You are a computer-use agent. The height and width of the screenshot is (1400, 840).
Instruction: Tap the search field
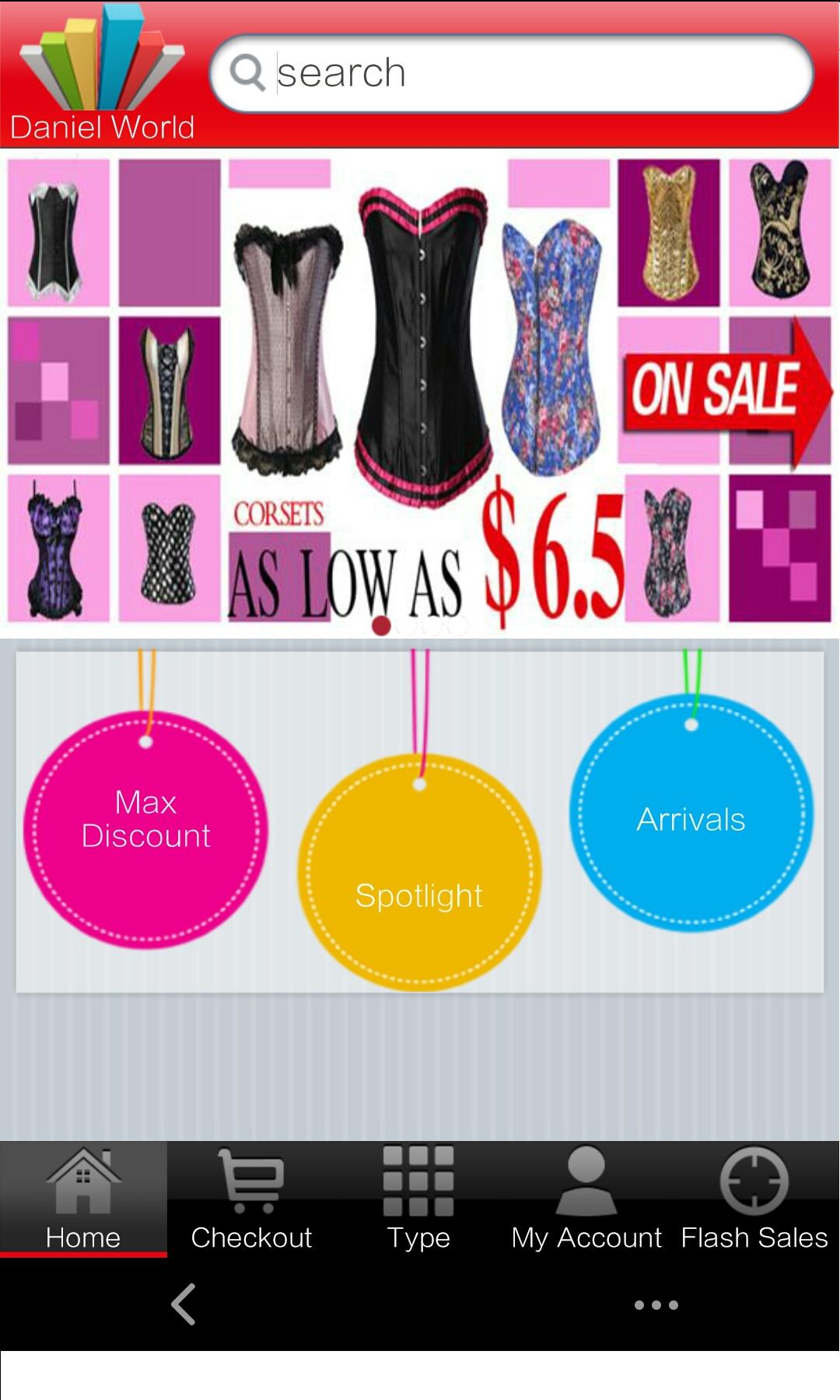point(529,74)
